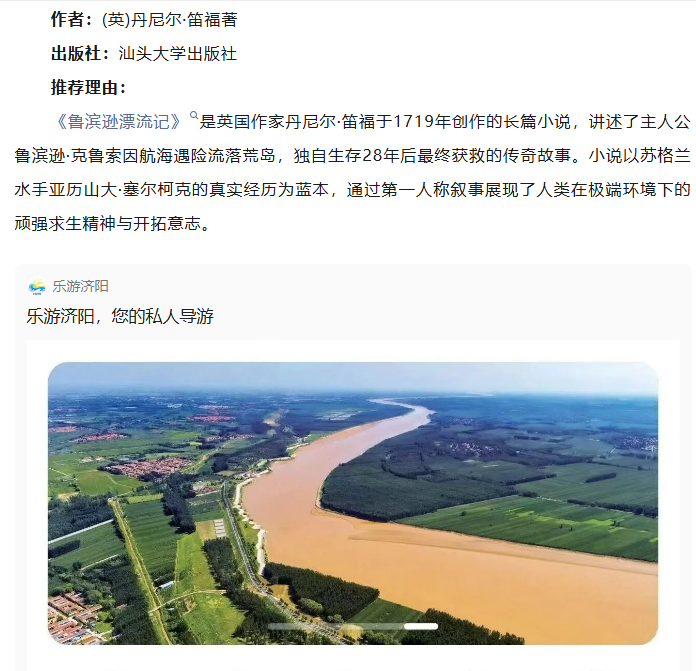696x671 pixels.
Task: Open the 乐游济阳 mini program card
Action: [353, 480]
